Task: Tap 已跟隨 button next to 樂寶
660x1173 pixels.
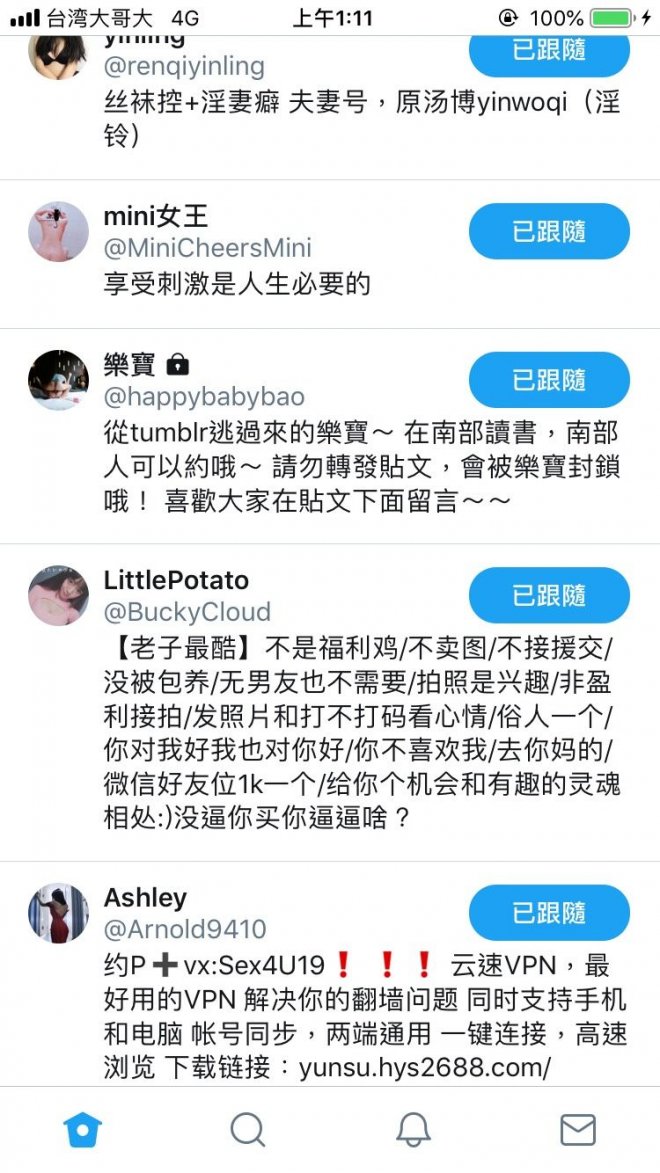Action: (549, 380)
